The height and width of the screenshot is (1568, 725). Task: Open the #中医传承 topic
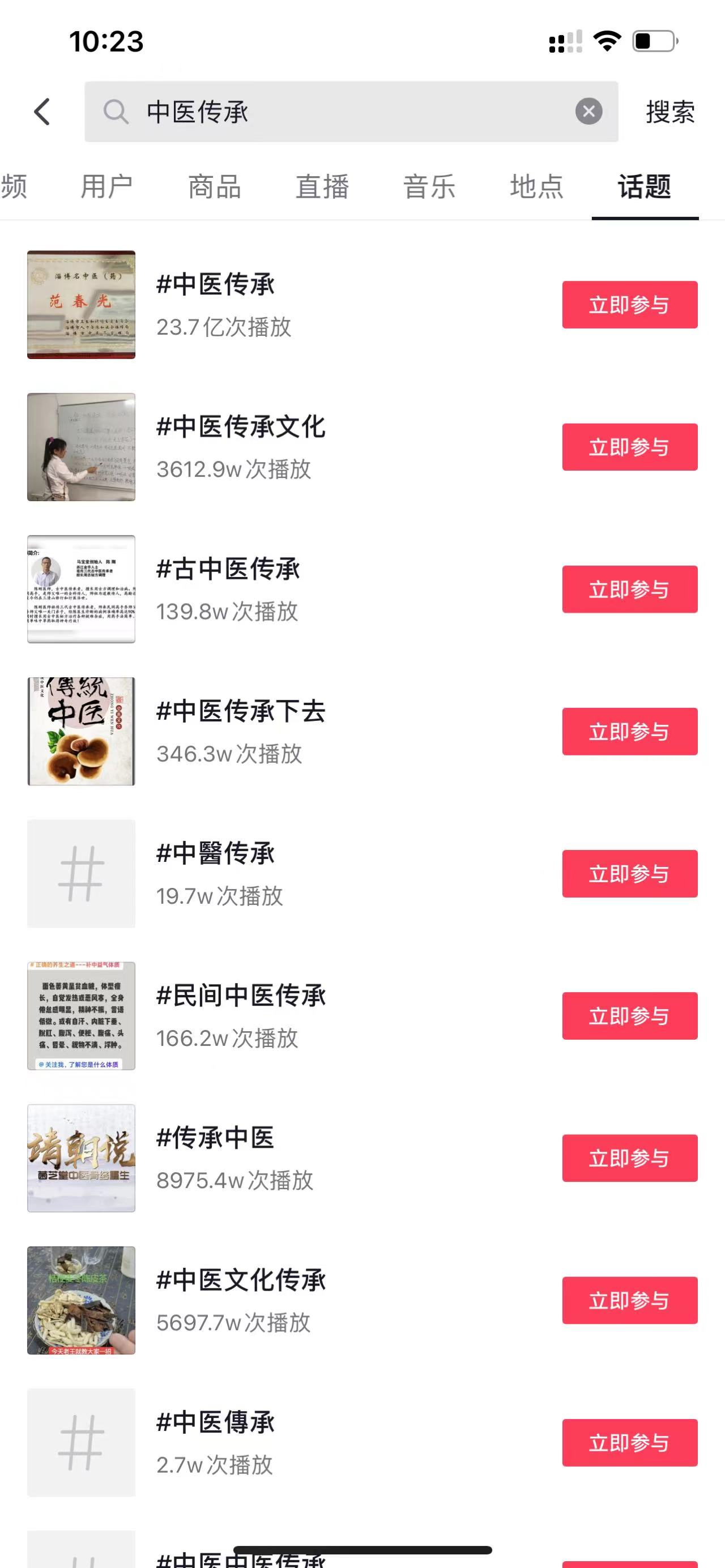click(215, 285)
